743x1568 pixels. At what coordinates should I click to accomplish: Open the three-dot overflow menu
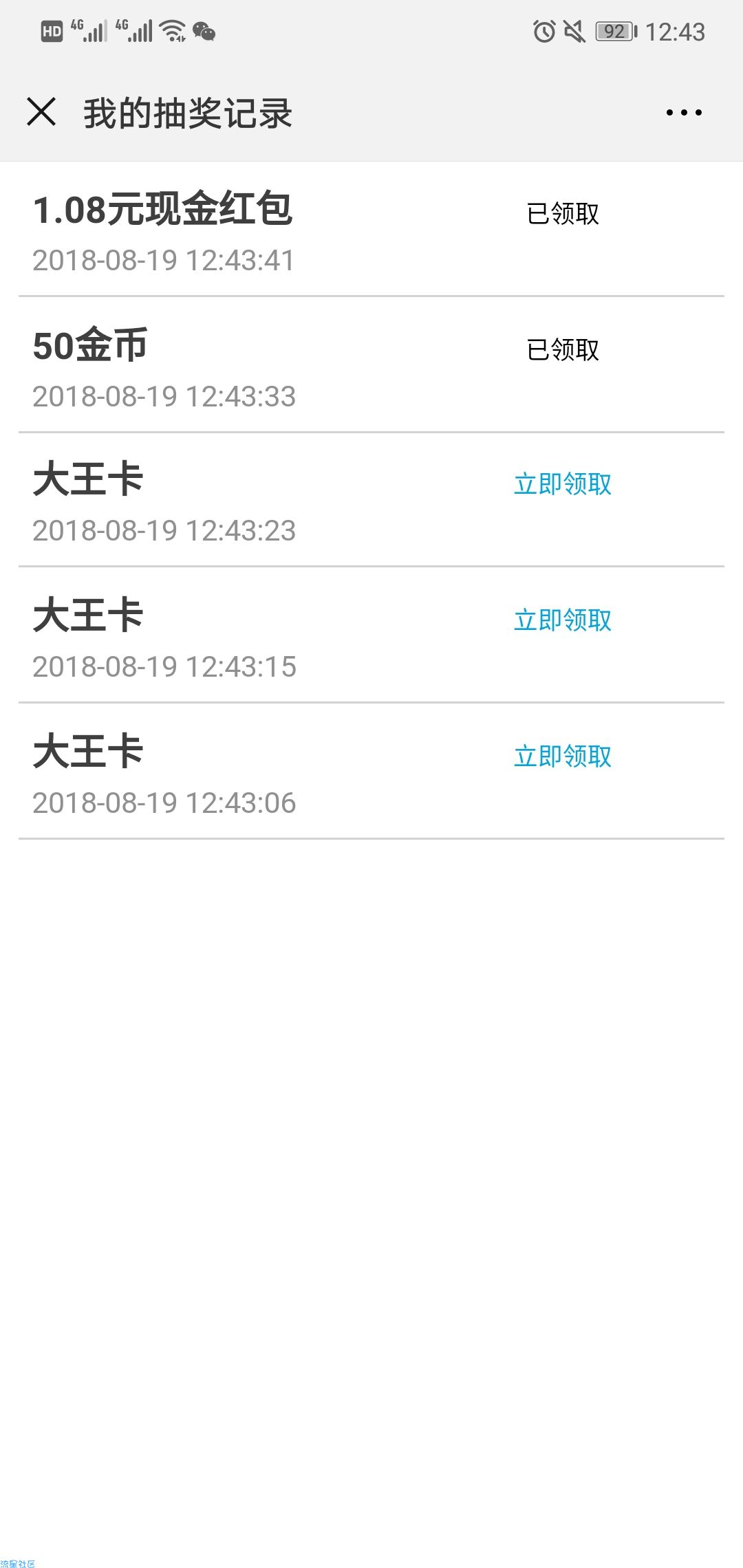684,112
